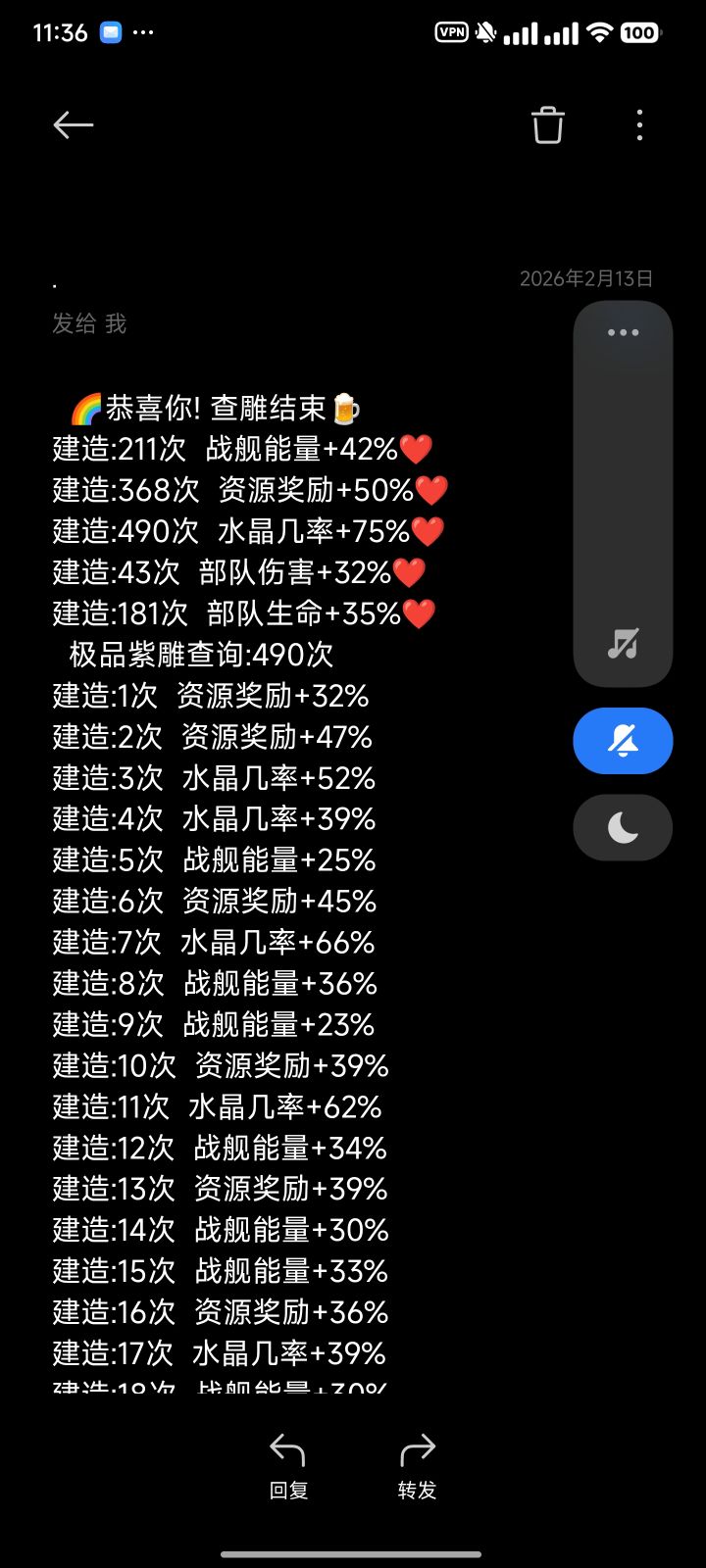The width and height of the screenshot is (706, 1568).
Task: Adjust the vertical media volume slider
Action: [623, 494]
